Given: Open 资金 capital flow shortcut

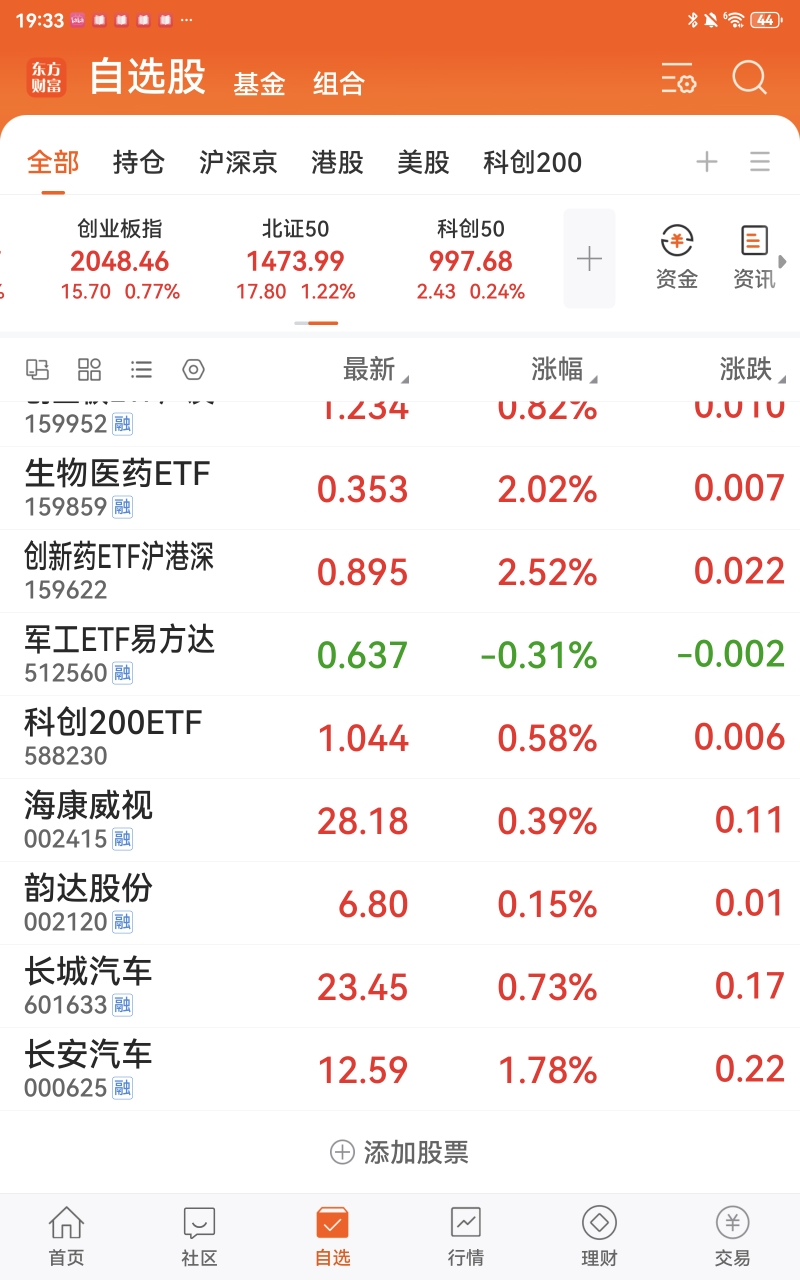Looking at the screenshot, I should [x=677, y=258].
